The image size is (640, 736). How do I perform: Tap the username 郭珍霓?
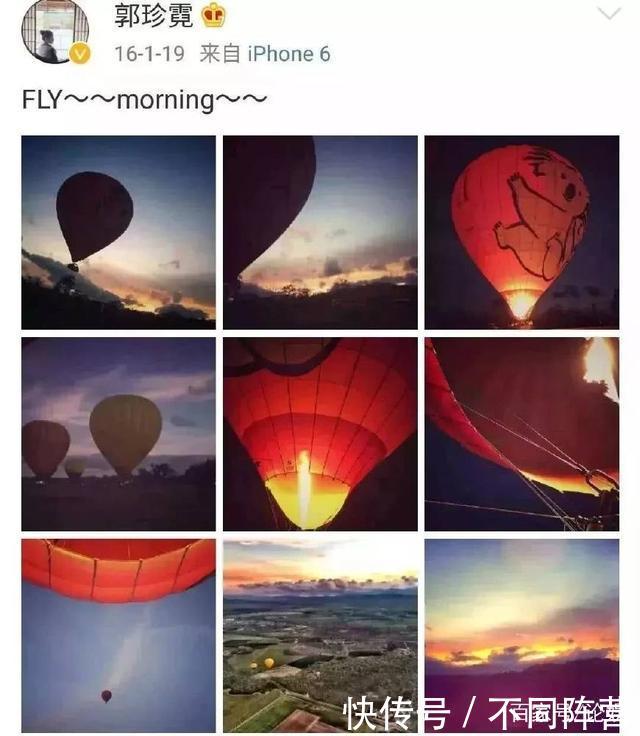coord(153,17)
